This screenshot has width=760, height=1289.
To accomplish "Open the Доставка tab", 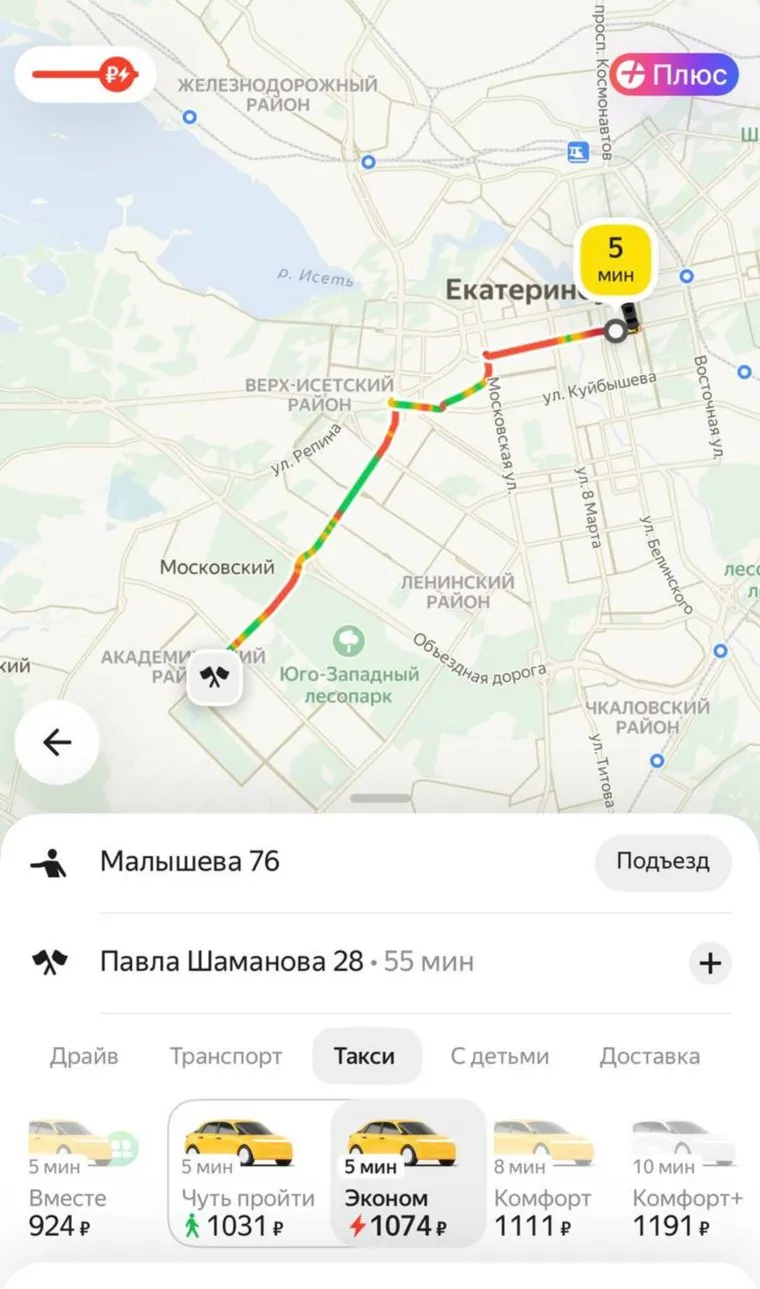I will 649,1056.
